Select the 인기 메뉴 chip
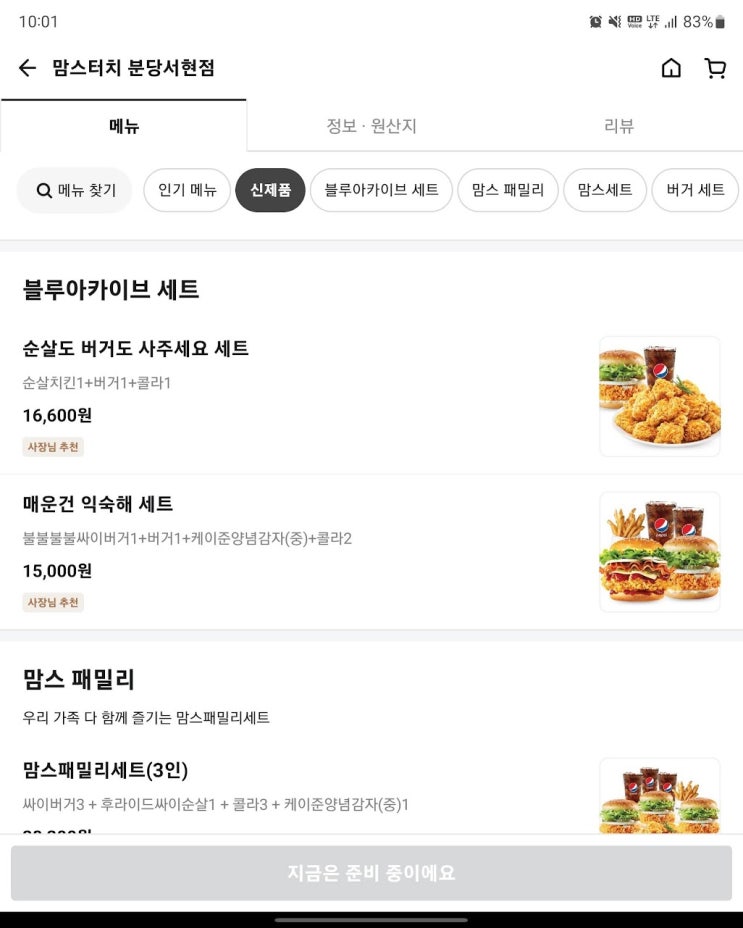This screenshot has width=743, height=928. pyautogui.click(x=187, y=190)
